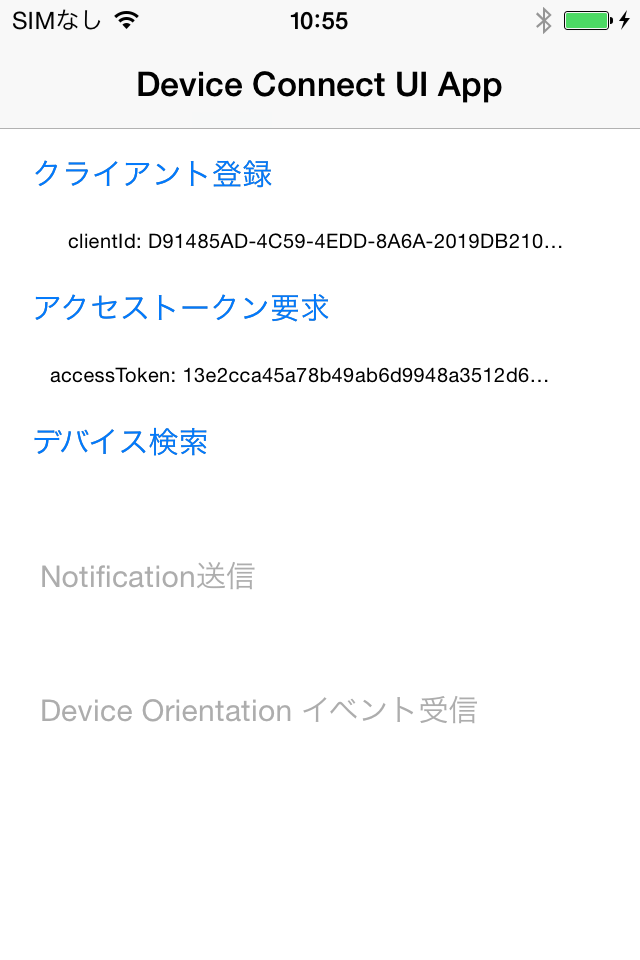Tap the クライアント登録 button
The image size is (640, 960).
click(153, 174)
